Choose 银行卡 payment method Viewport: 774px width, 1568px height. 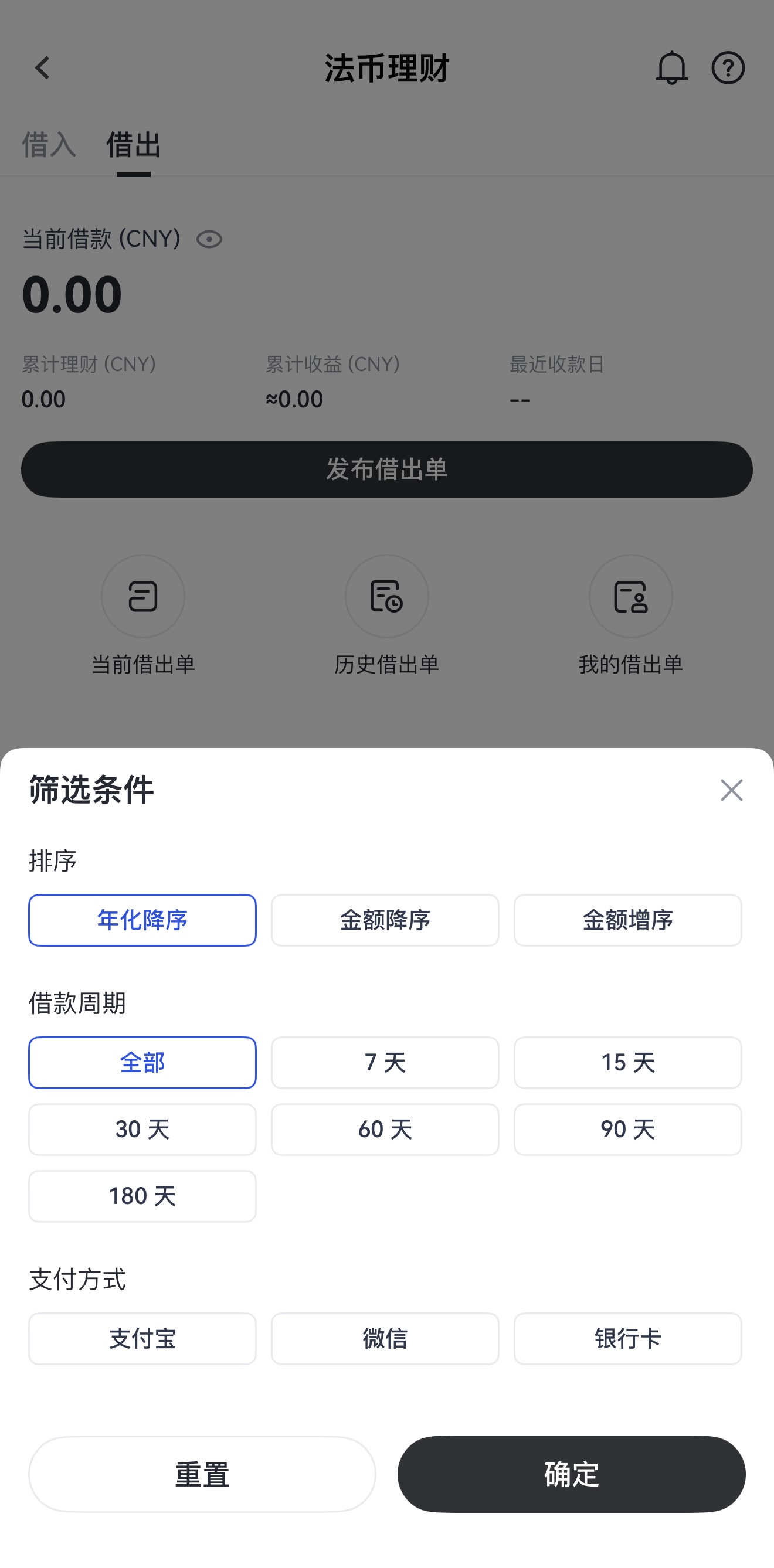[x=627, y=1339]
